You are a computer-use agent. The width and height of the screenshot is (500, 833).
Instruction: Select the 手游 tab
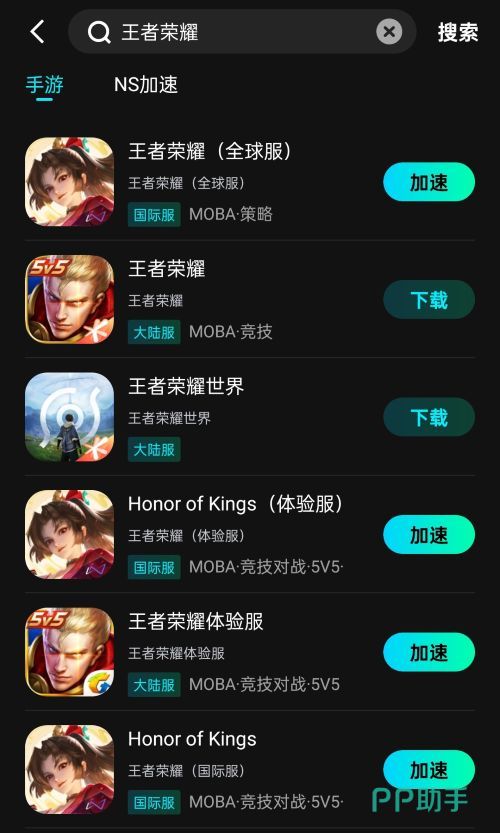(45, 85)
